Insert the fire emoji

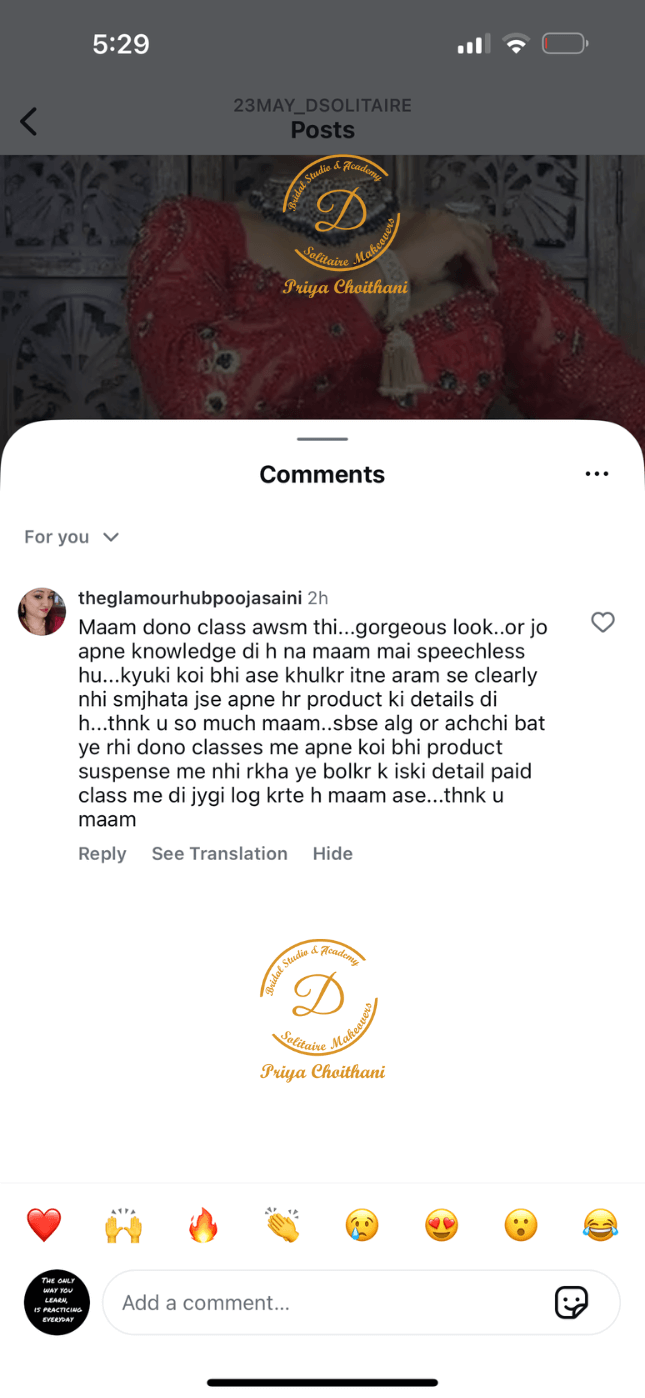(203, 1224)
